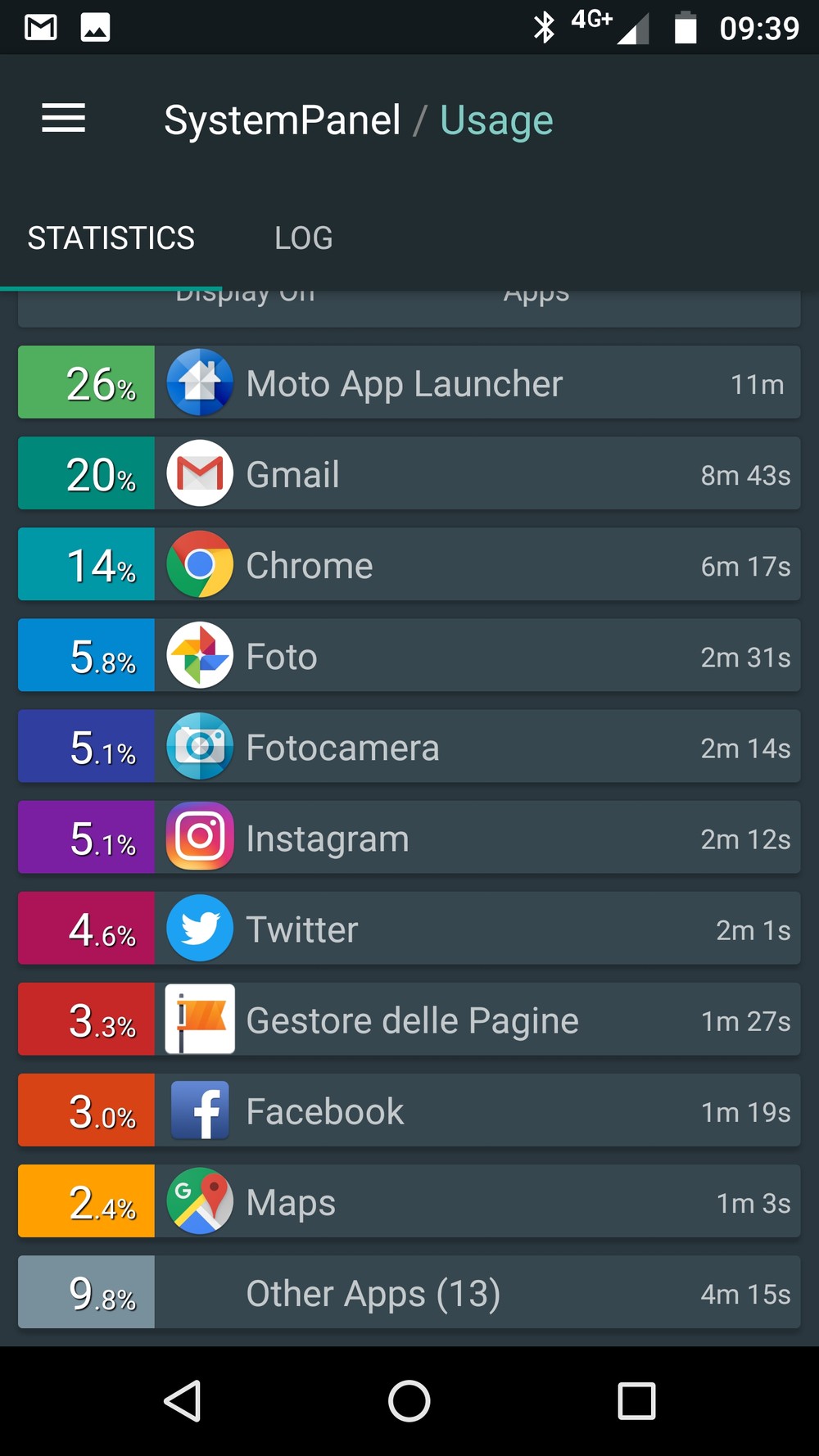
Task: Expand Other Apps (13) row
Action: [409, 1292]
